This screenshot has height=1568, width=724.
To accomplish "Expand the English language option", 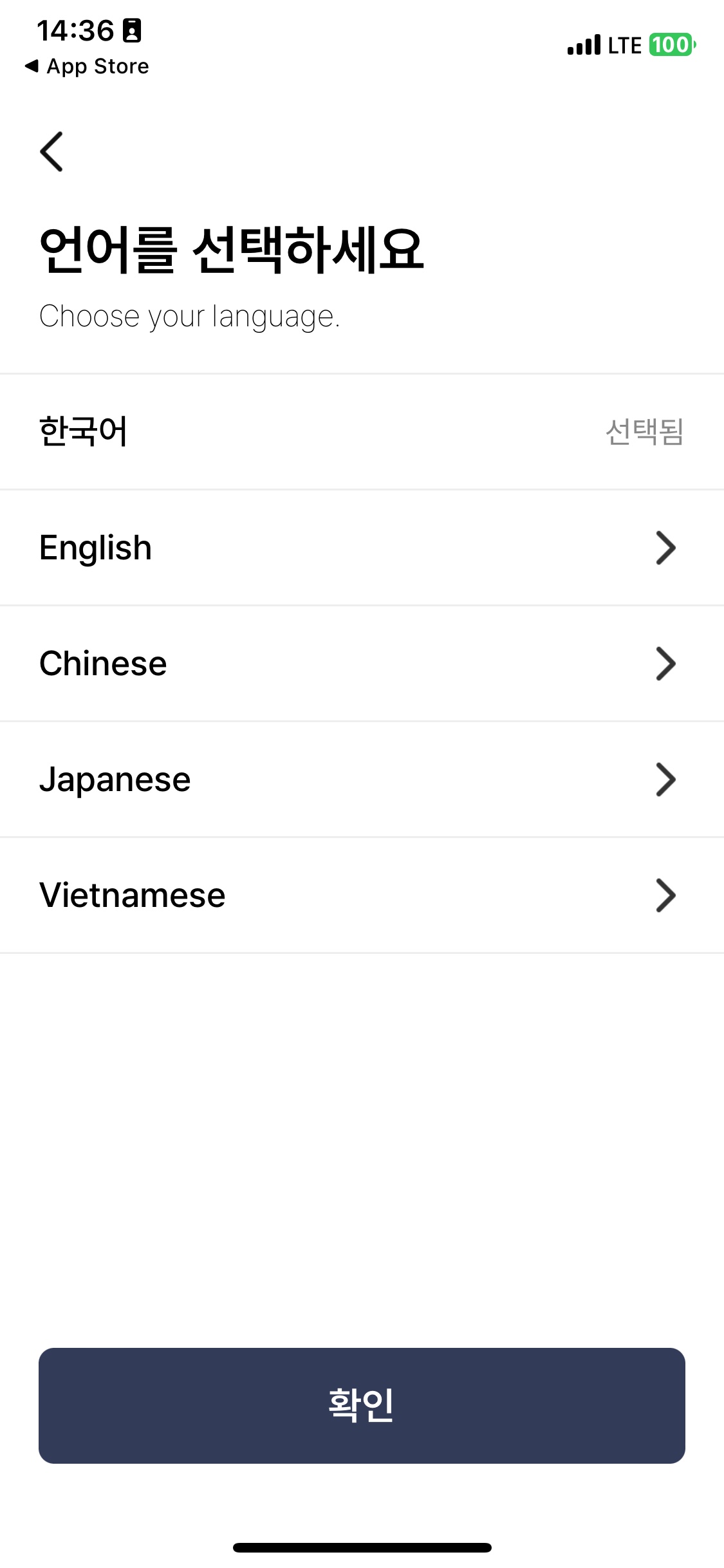I will tap(666, 547).
